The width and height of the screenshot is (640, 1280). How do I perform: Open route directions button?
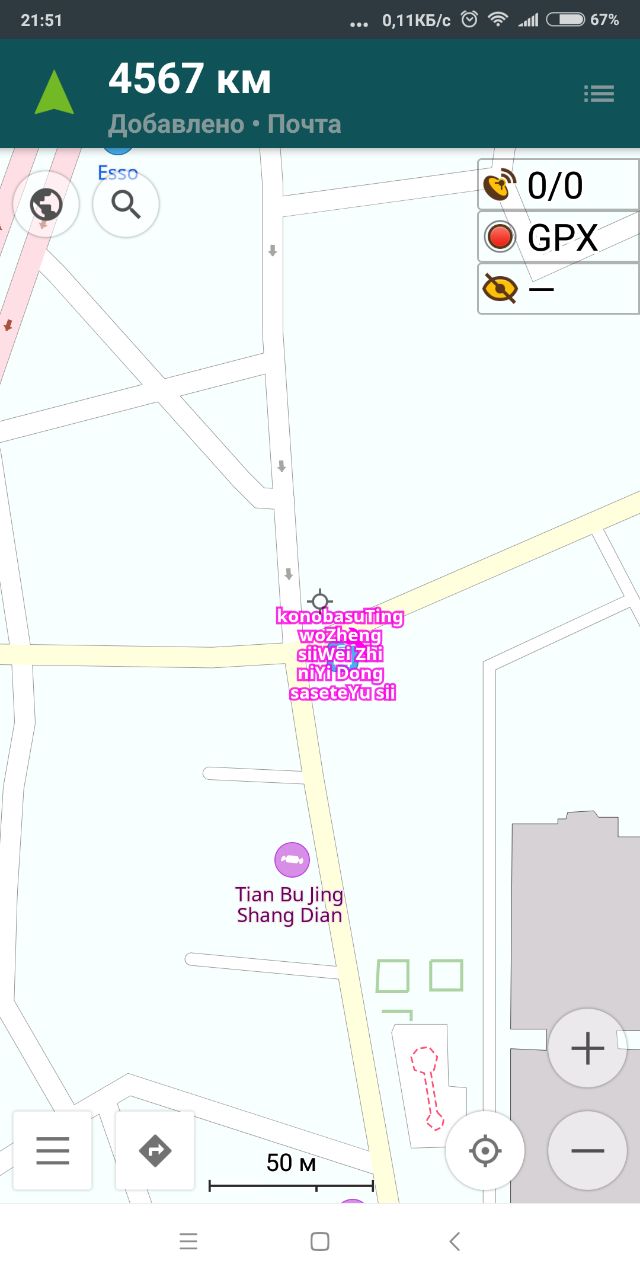coord(155,1150)
